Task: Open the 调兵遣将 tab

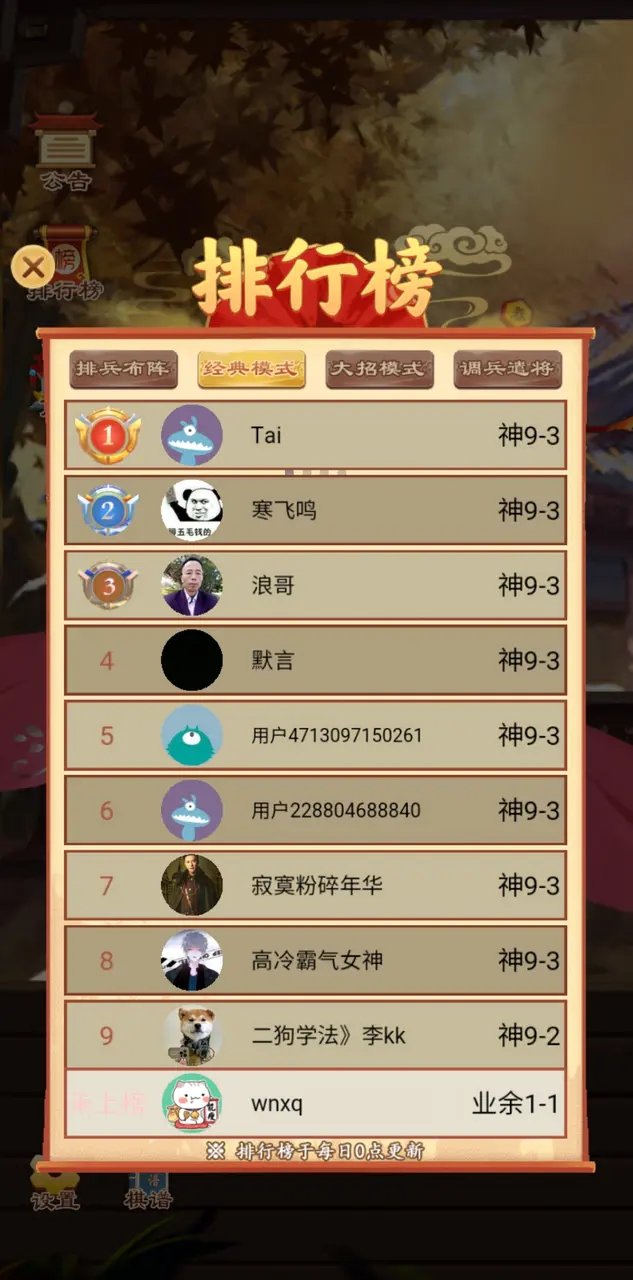Action: [507, 368]
